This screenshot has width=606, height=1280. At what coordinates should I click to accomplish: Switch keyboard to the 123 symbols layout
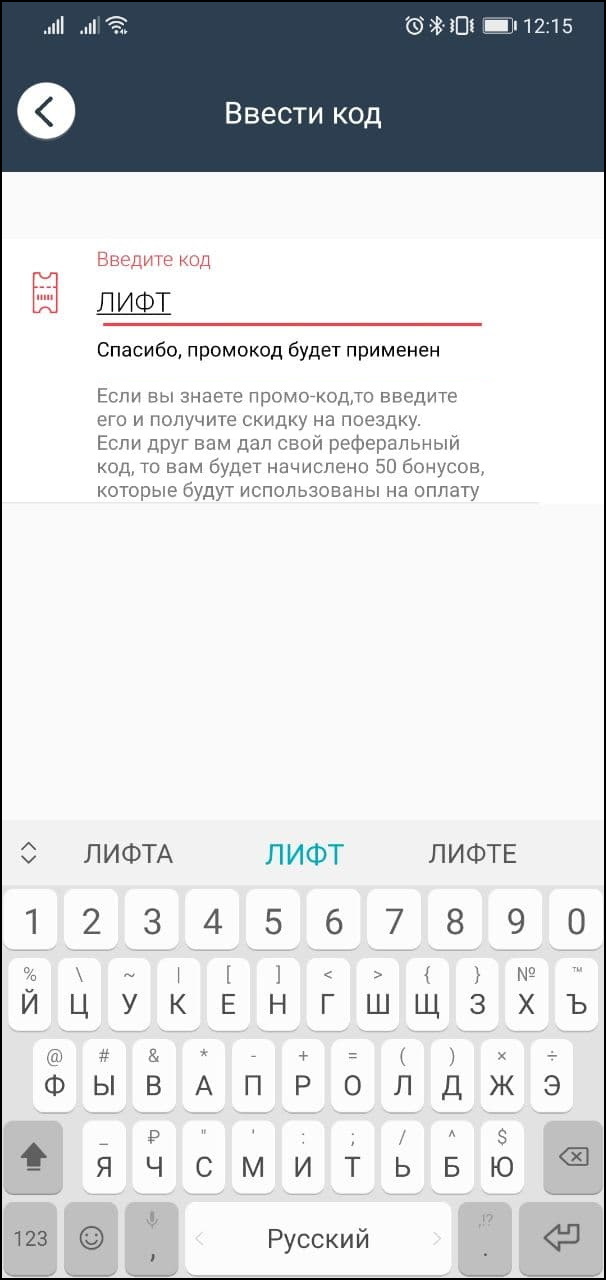click(x=30, y=1238)
